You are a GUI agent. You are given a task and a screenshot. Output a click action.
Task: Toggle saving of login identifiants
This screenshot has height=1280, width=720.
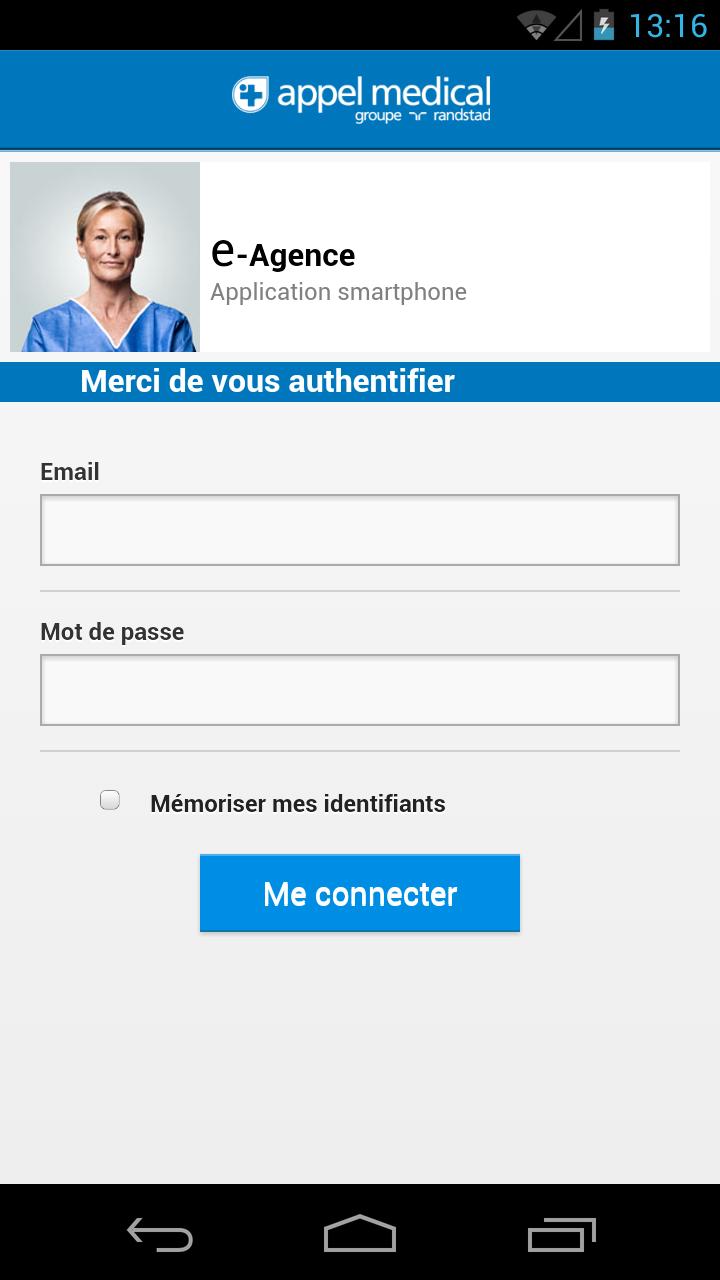click(109, 799)
